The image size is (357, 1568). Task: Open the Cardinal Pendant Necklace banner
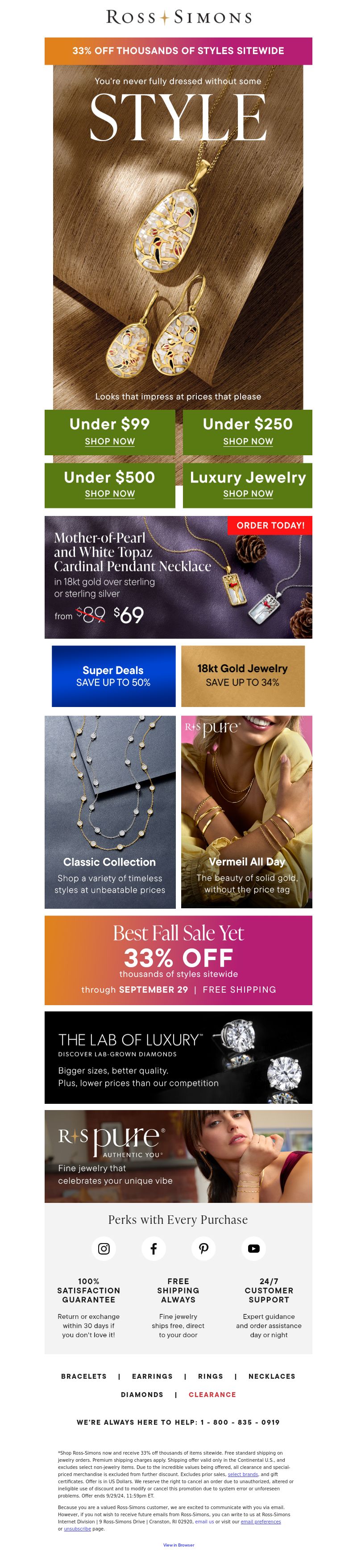[x=178, y=577]
